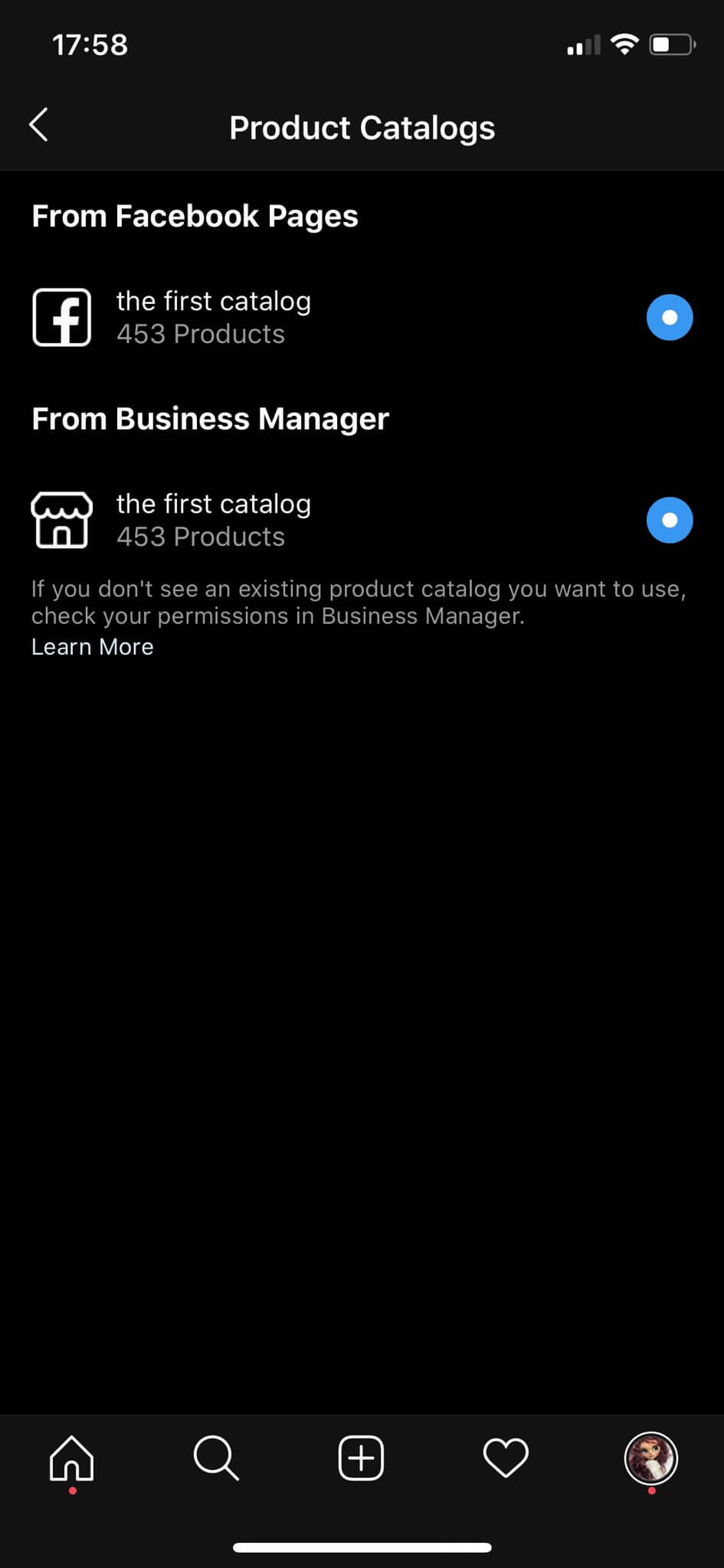724x1568 pixels.
Task: Go to the Profile tab
Action: tap(651, 1458)
